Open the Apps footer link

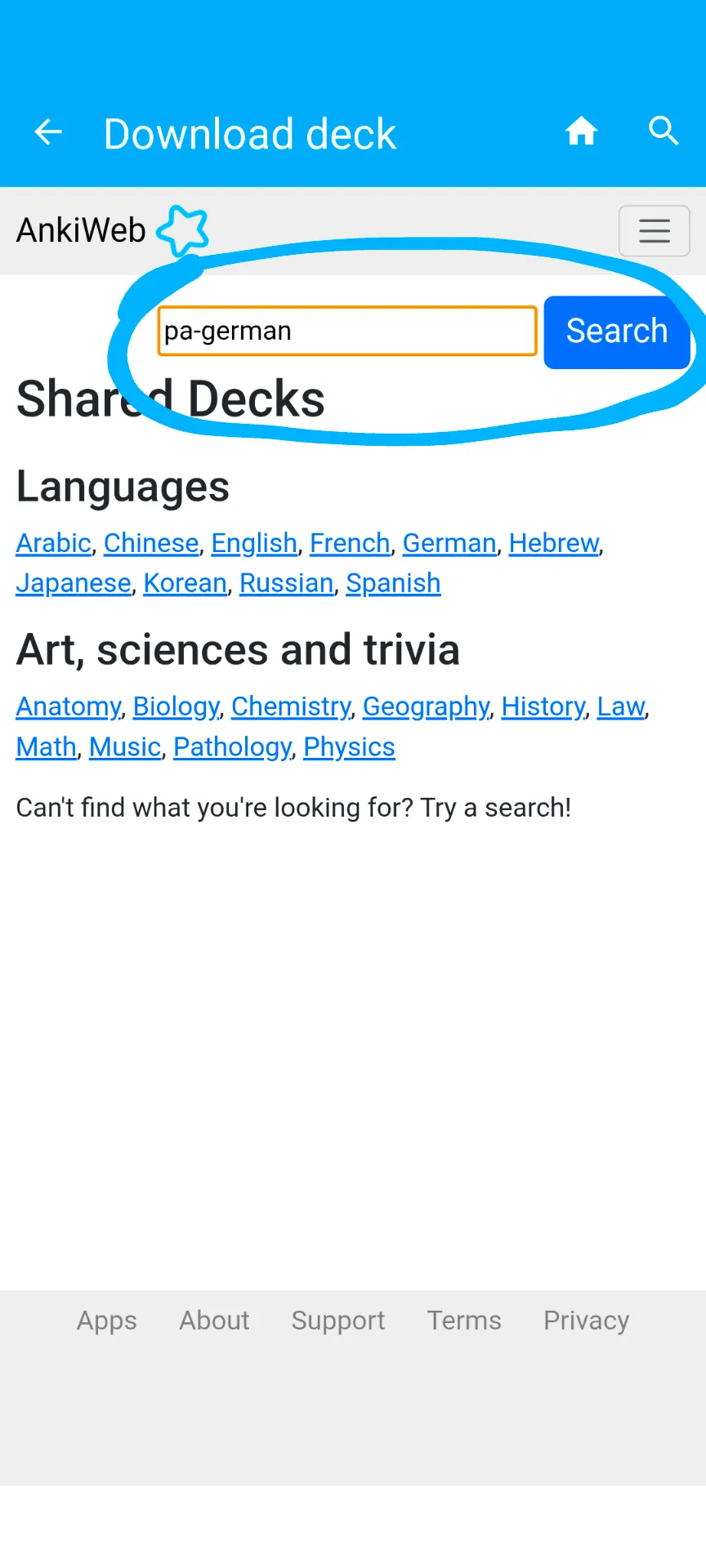coord(107,1321)
